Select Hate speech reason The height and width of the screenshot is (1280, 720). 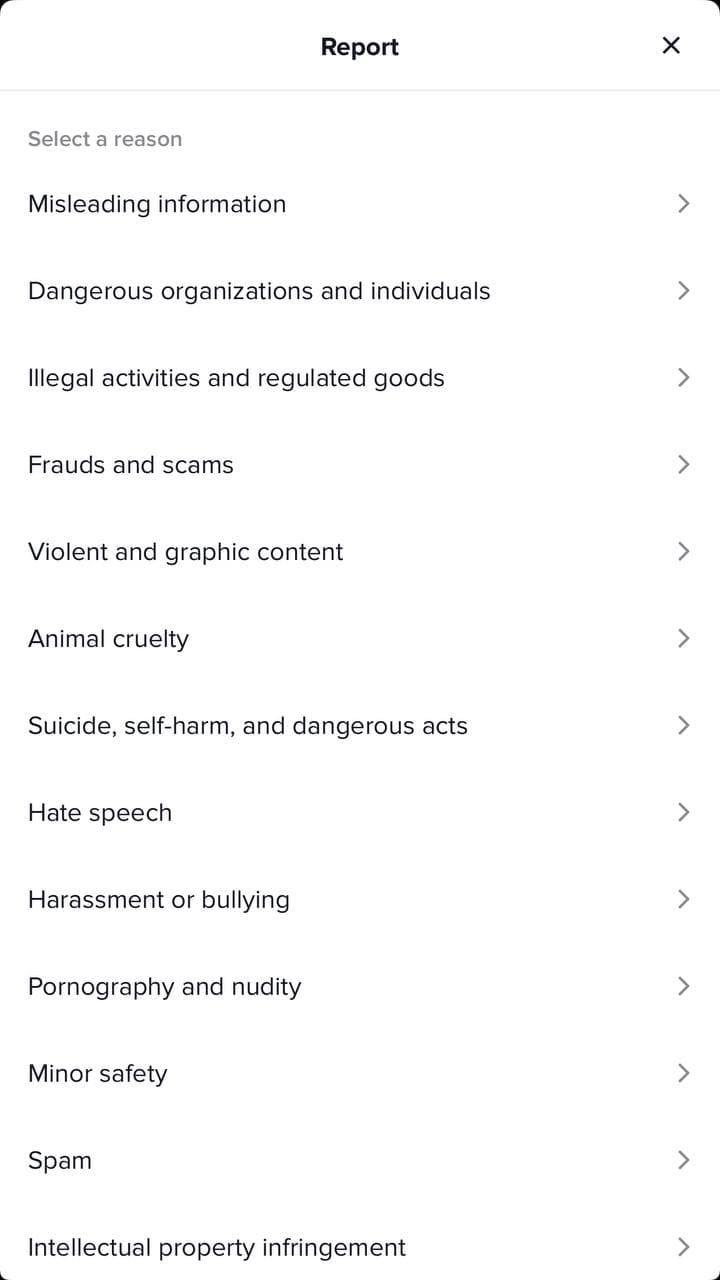pyautogui.click(x=360, y=813)
